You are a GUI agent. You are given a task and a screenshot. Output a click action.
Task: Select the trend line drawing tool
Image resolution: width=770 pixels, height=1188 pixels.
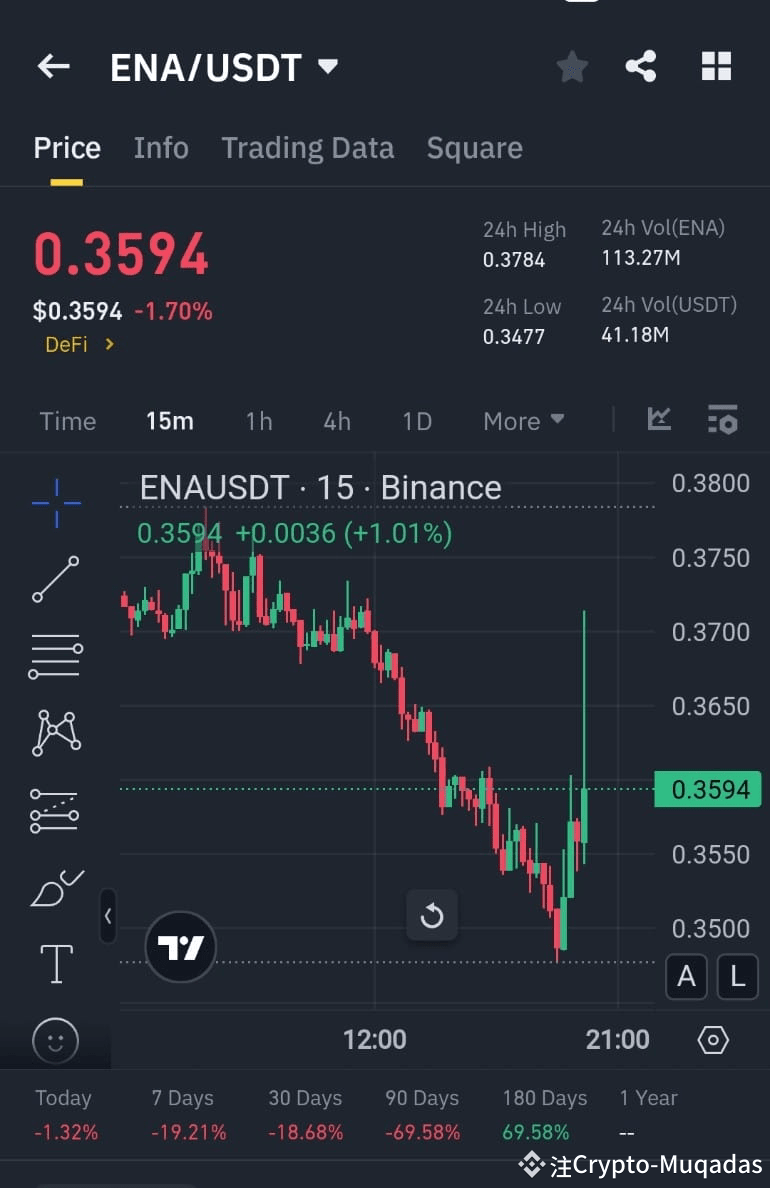click(x=55, y=580)
